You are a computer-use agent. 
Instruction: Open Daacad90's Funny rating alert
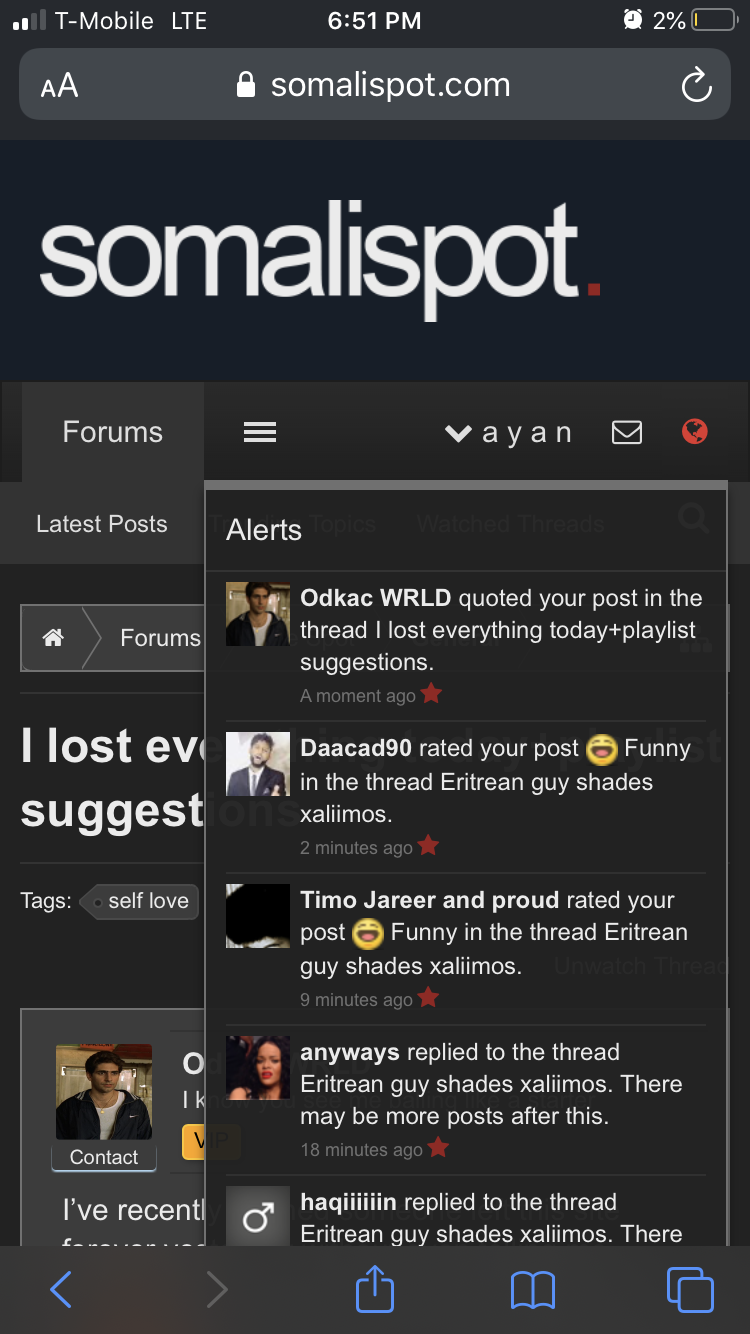[x=466, y=795]
